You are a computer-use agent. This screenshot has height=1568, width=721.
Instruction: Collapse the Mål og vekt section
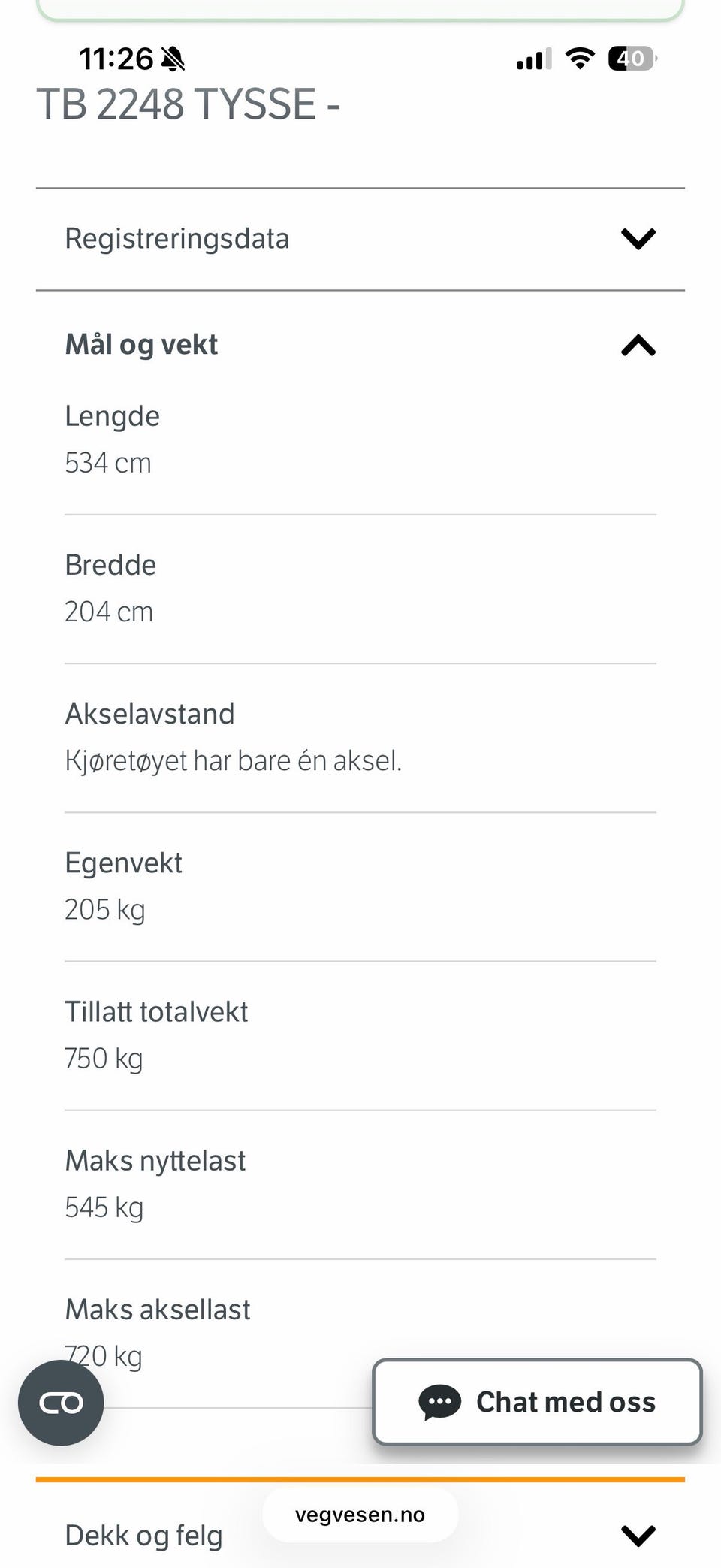pos(360,345)
